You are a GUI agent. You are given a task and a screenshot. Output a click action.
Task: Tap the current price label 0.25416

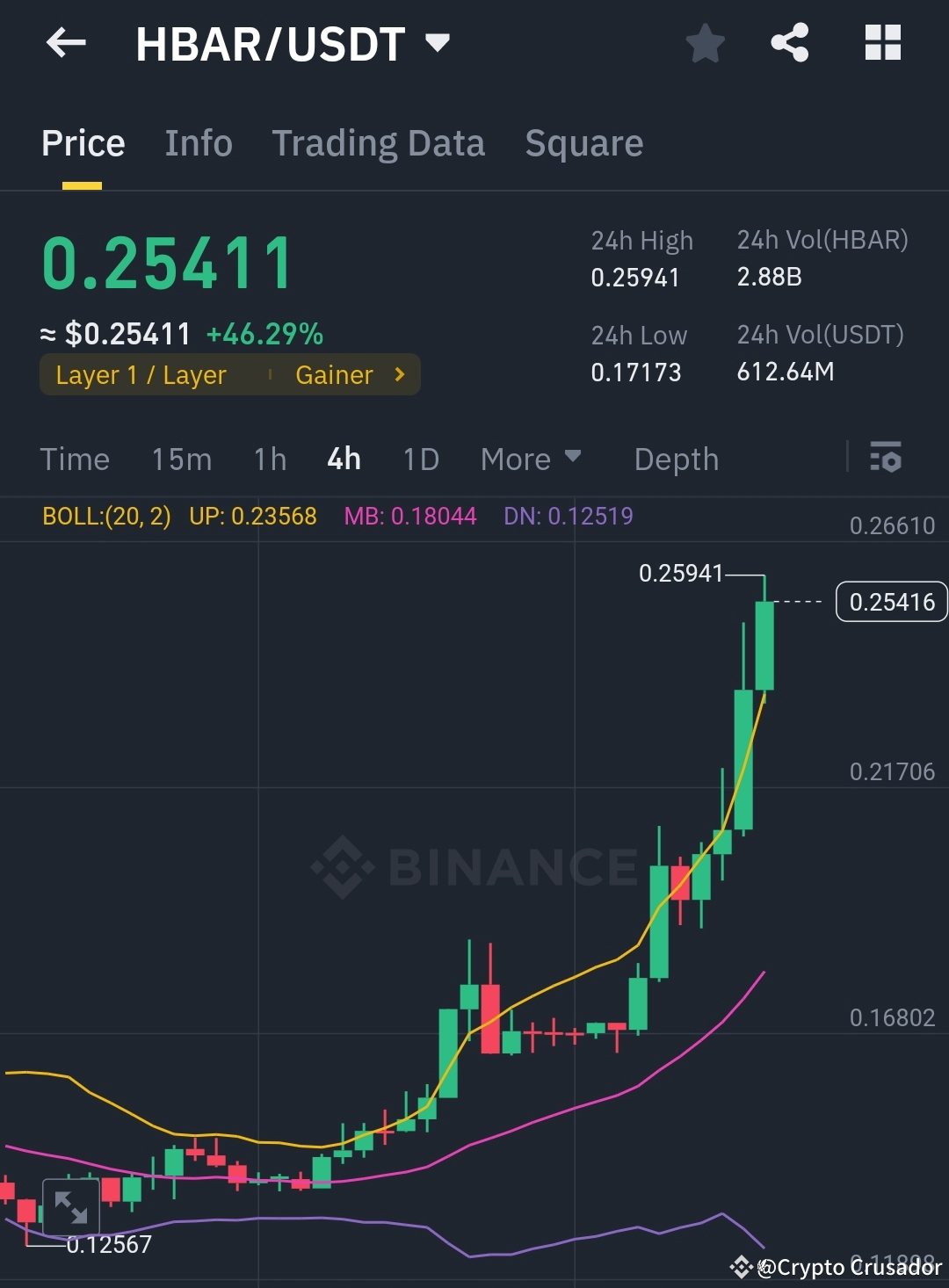click(x=891, y=602)
